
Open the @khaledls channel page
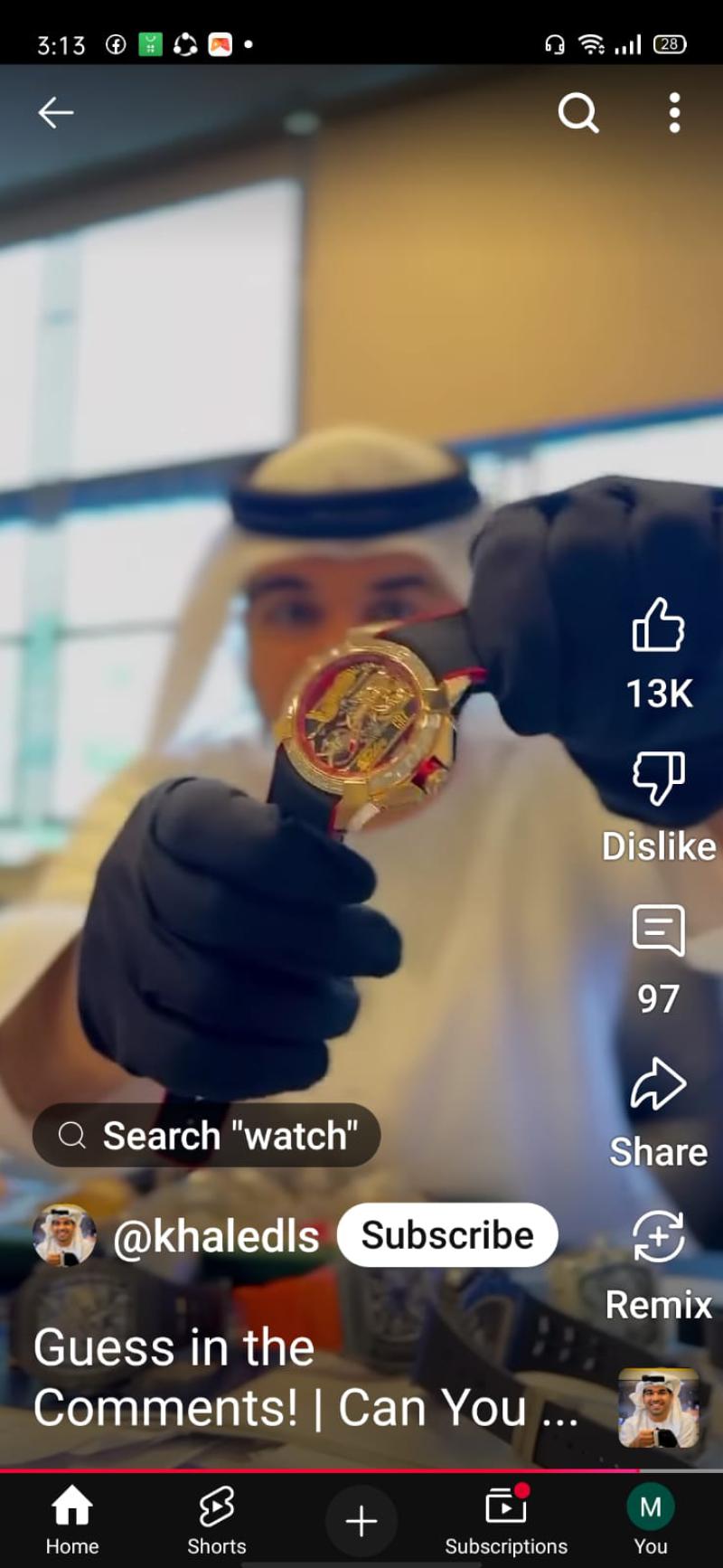coord(216,1236)
